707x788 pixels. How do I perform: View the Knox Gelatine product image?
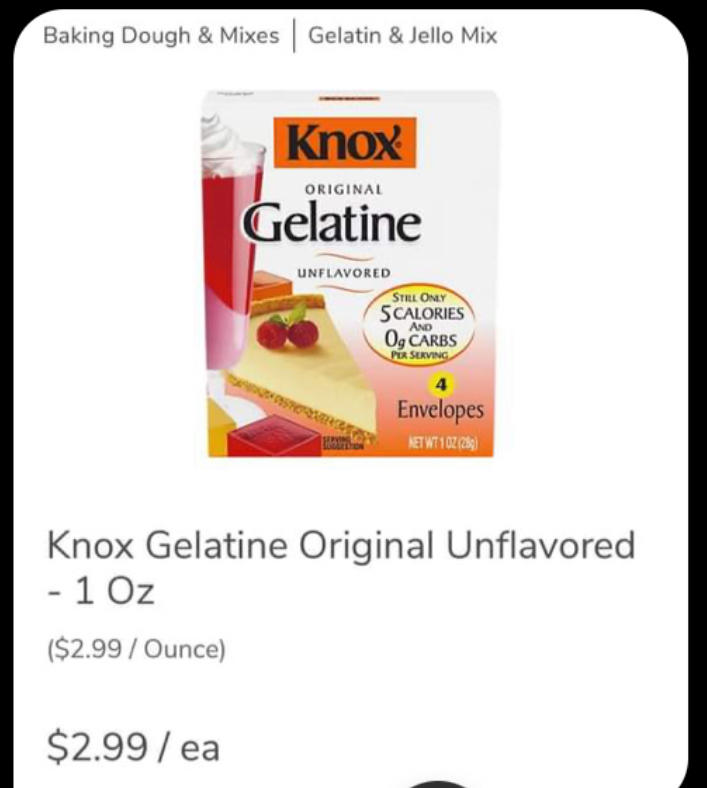(x=351, y=274)
